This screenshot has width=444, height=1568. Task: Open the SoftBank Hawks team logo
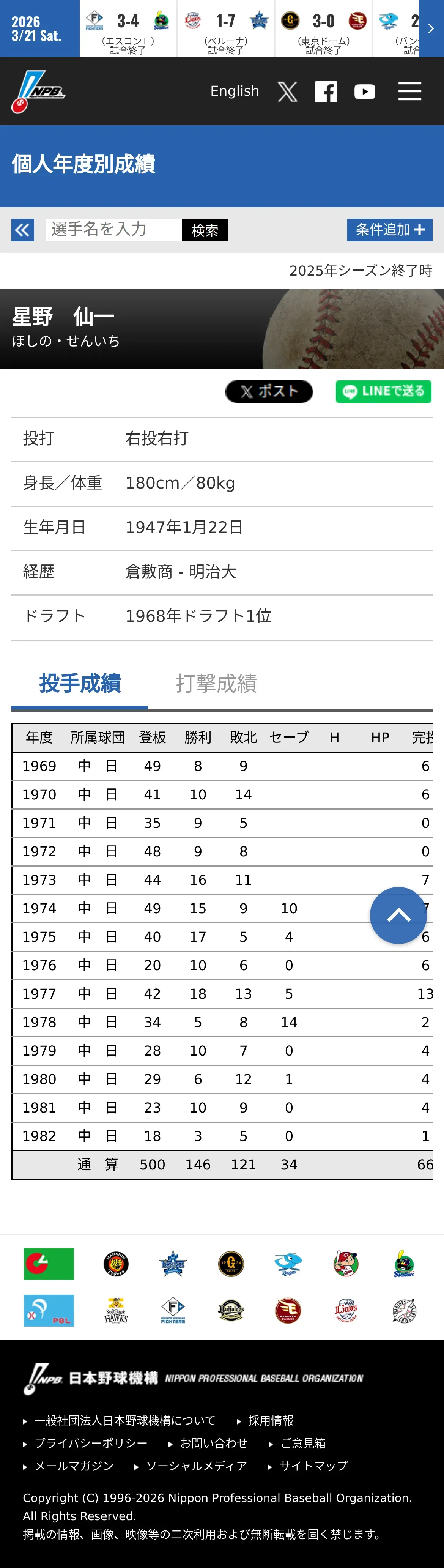[x=116, y=1310]
